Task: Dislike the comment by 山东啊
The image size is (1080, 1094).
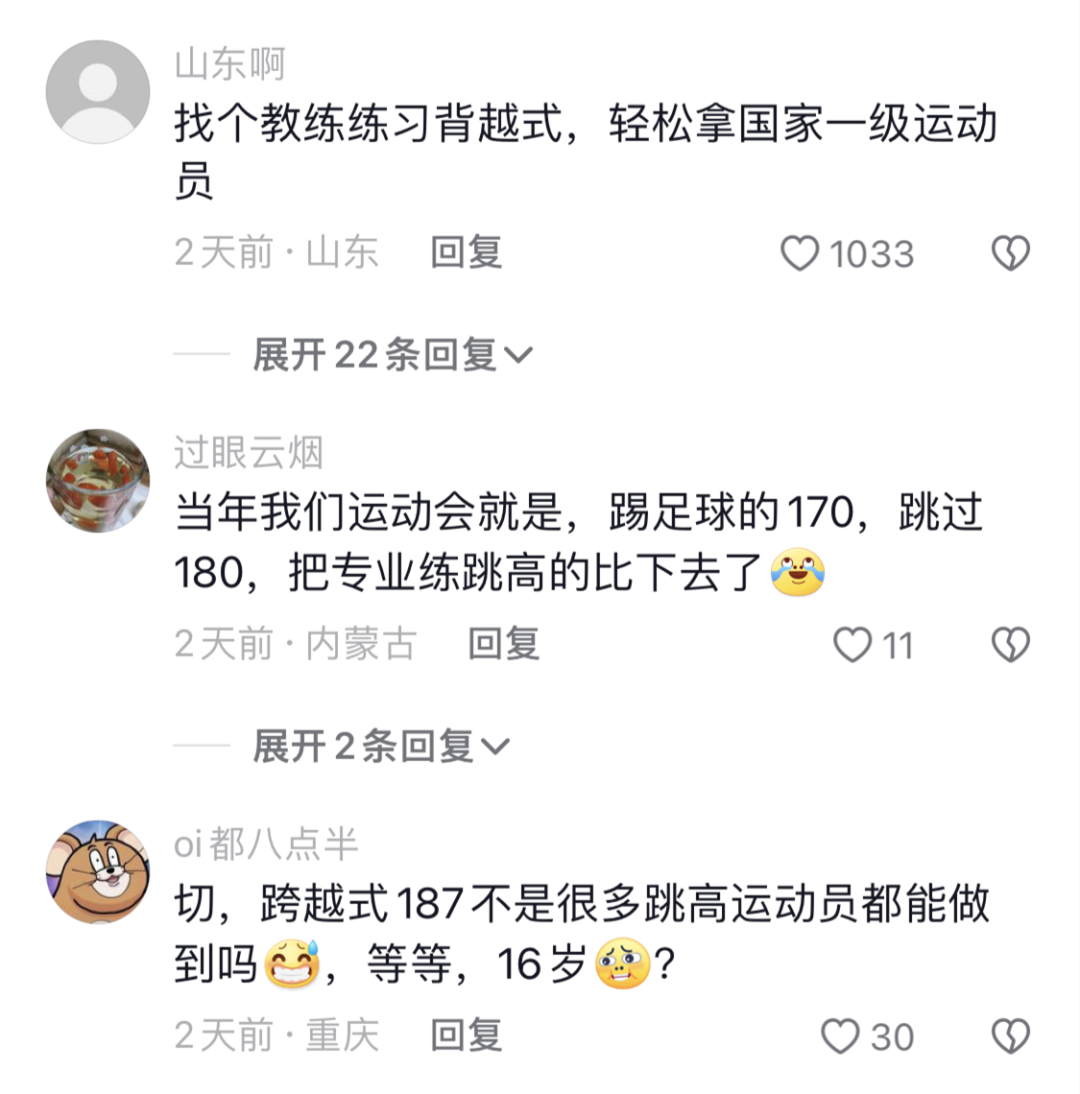Action: pos(1010,254)
